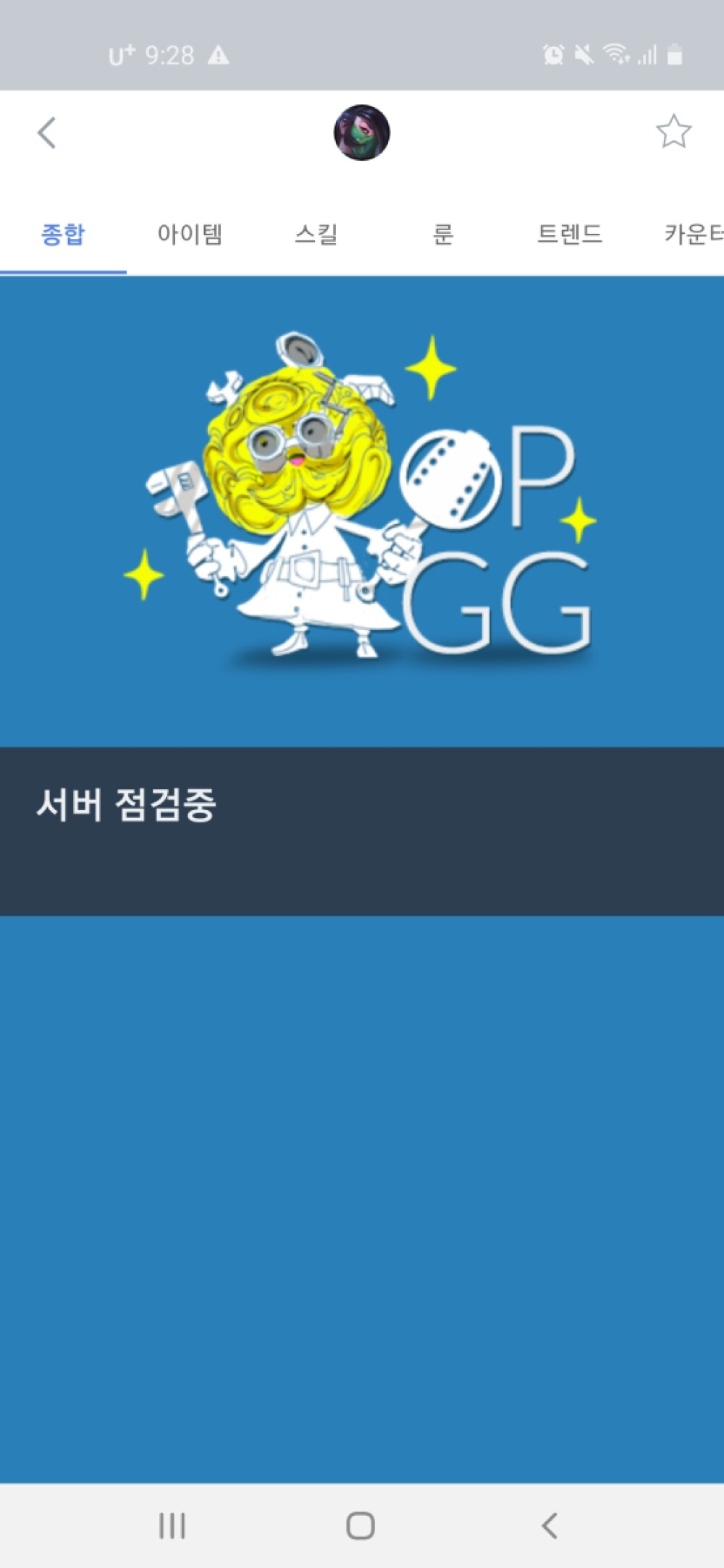Go back using the top-left arrow

47,132
